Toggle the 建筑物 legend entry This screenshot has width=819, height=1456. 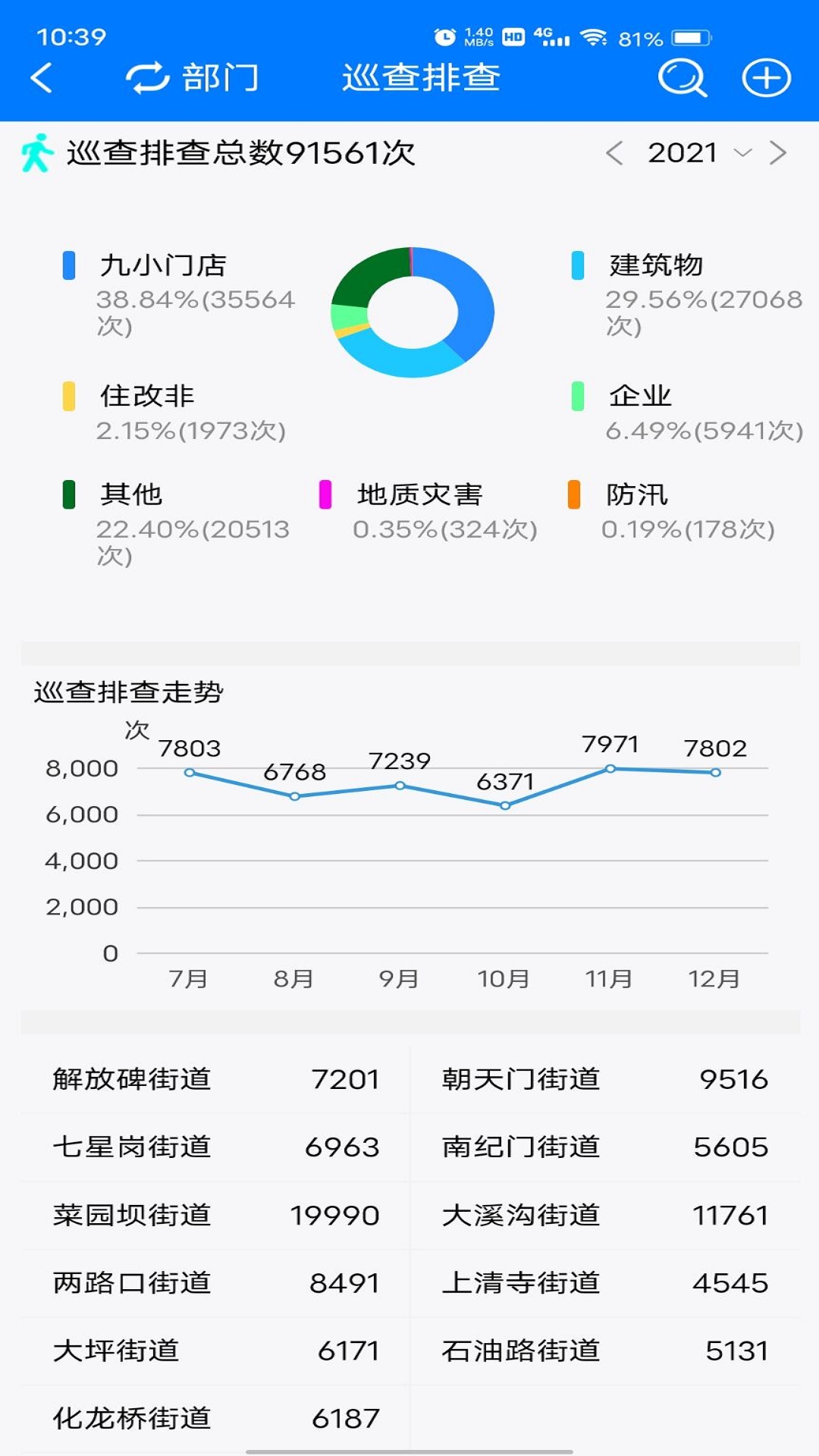click(656, 264)
